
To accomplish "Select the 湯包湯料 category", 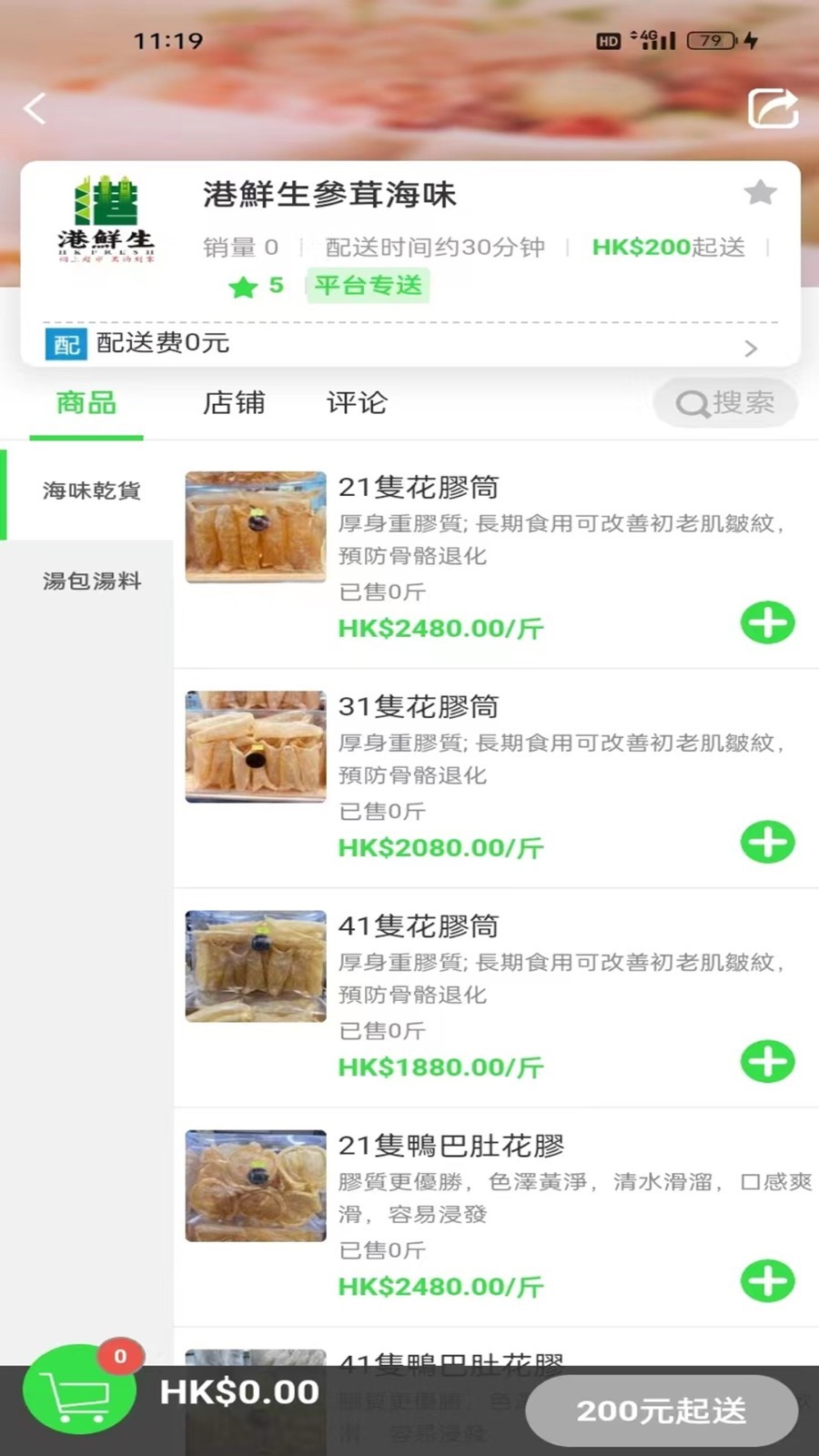I will [x=91, y=581].
